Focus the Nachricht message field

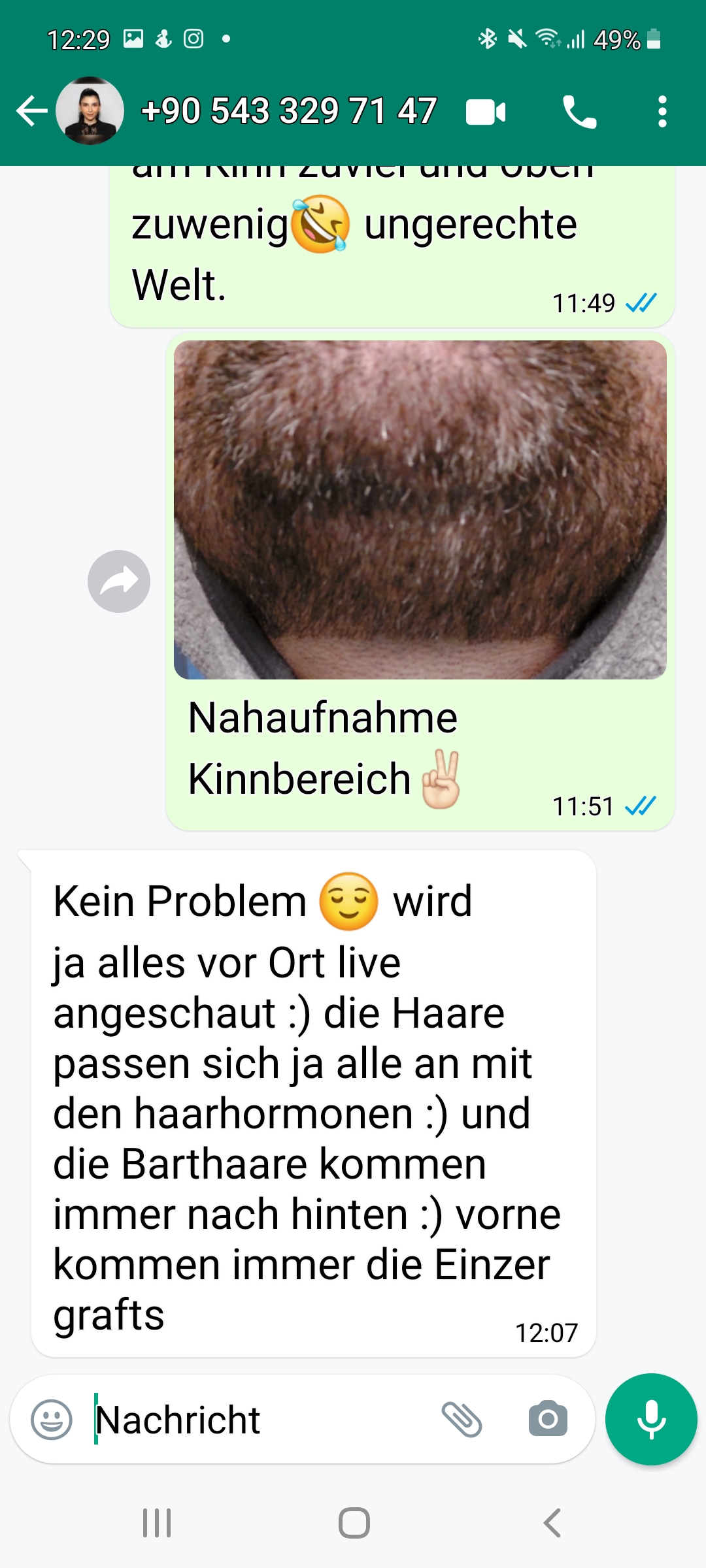coord(261,1420)
